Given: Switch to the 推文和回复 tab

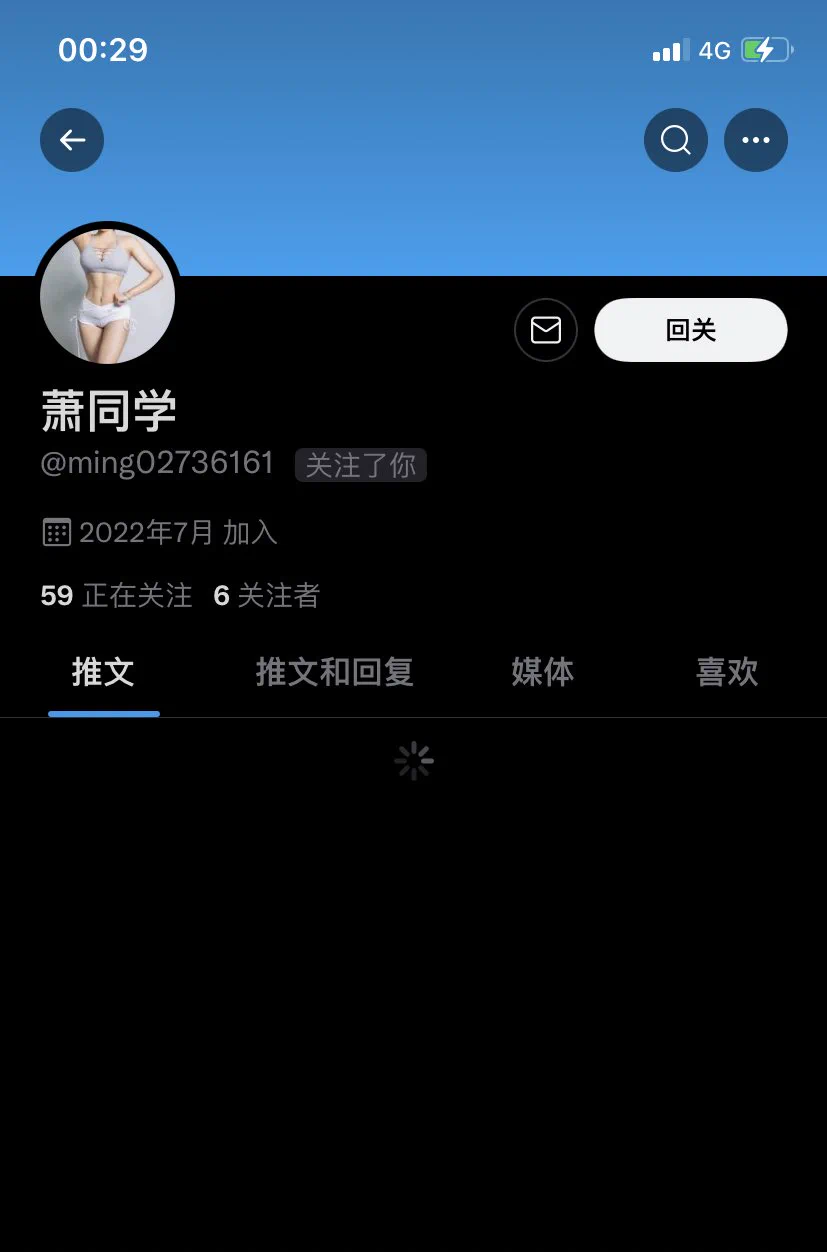Looking at the screenshot, I should tap(335, 672).
